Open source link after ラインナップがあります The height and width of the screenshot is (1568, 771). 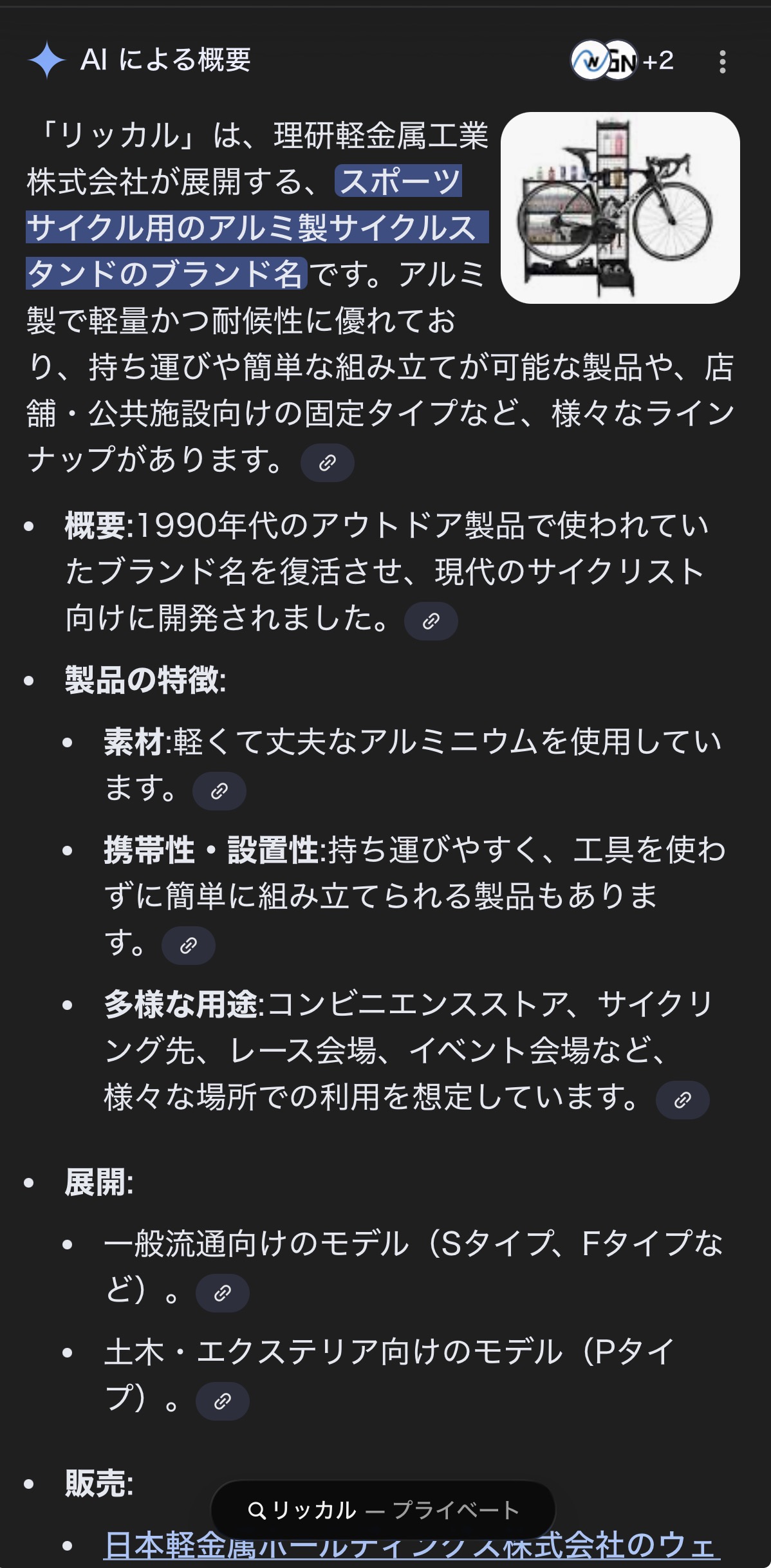(x=327, y=462)
